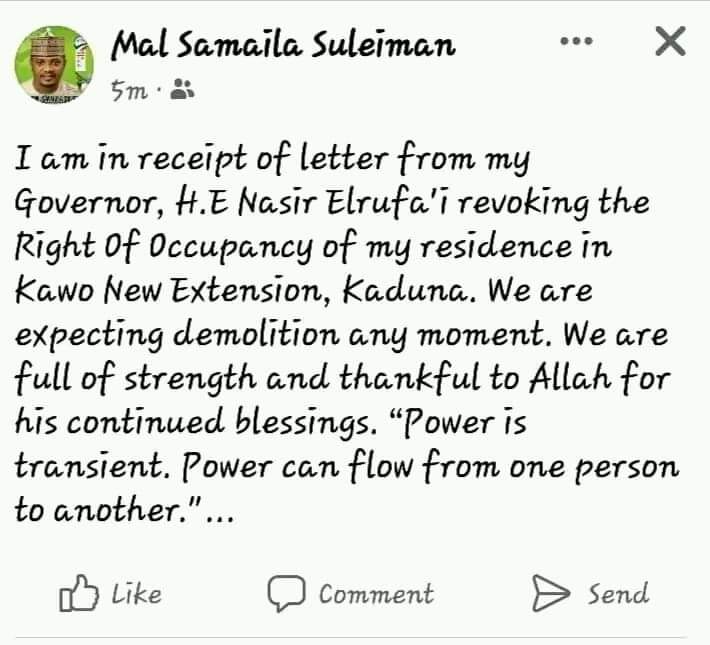
Task: Dismiss this post with the X
Action: (x=669, y=41)
